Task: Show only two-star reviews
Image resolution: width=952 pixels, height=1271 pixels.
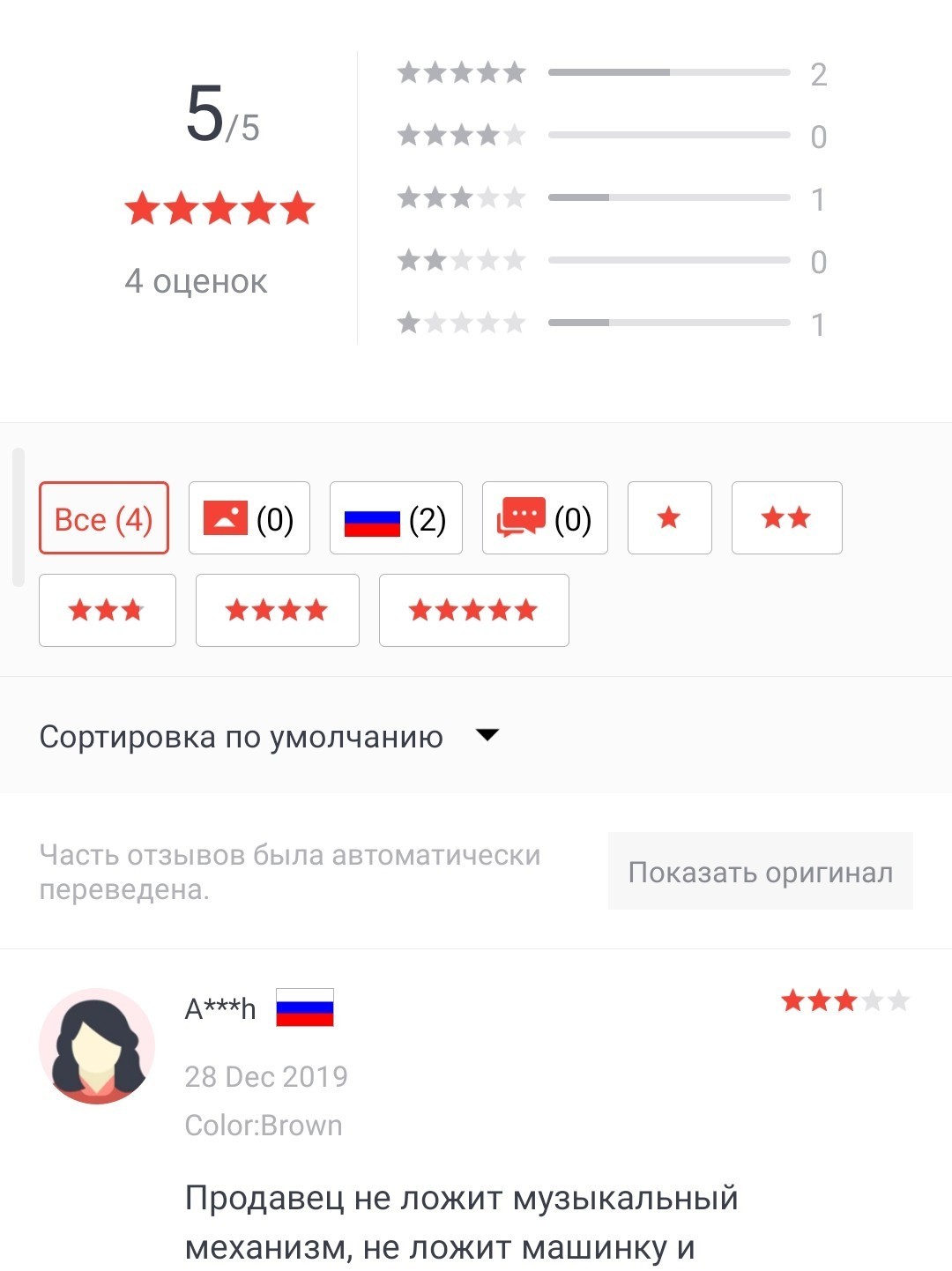Action: [x=786, y=518]
